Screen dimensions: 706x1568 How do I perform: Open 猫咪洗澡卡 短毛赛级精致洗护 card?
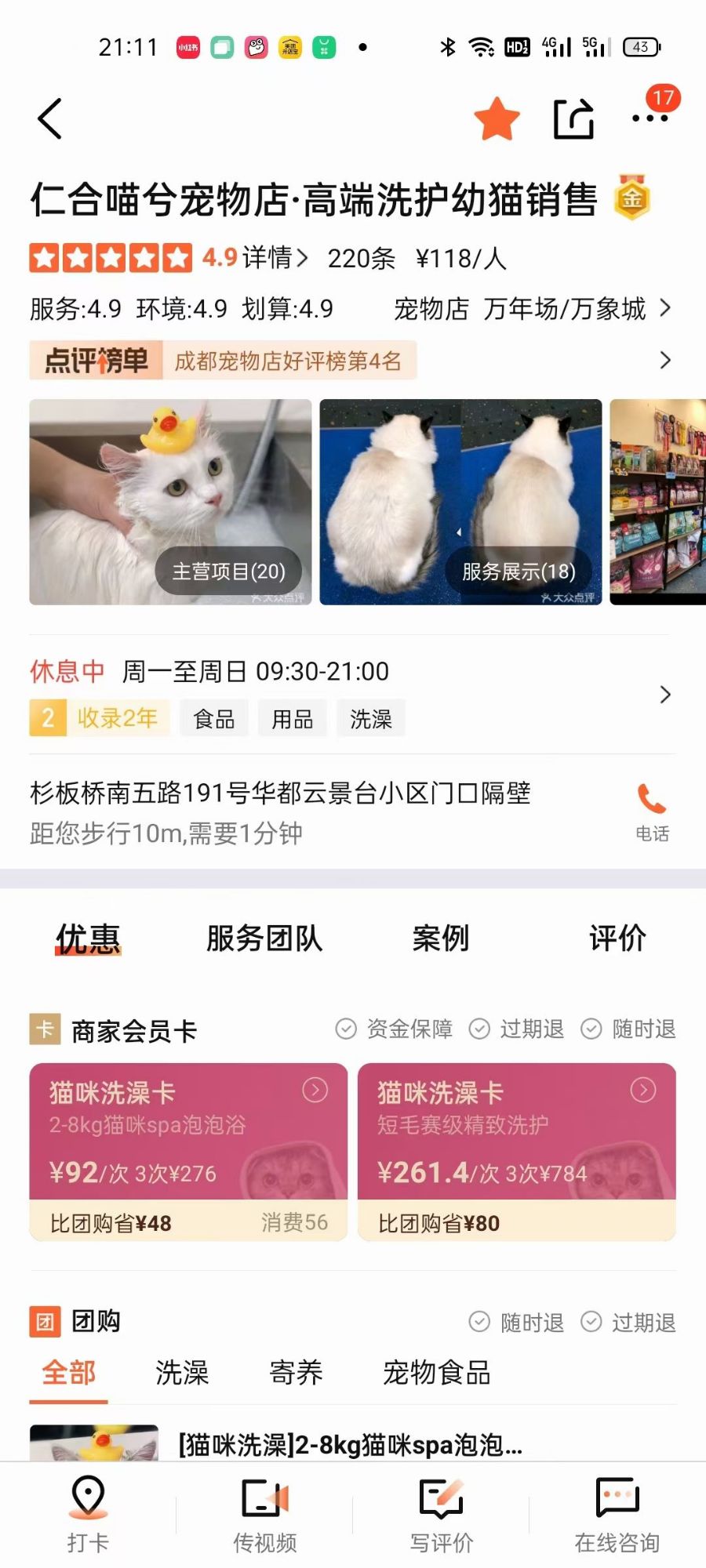[517, 1152]
